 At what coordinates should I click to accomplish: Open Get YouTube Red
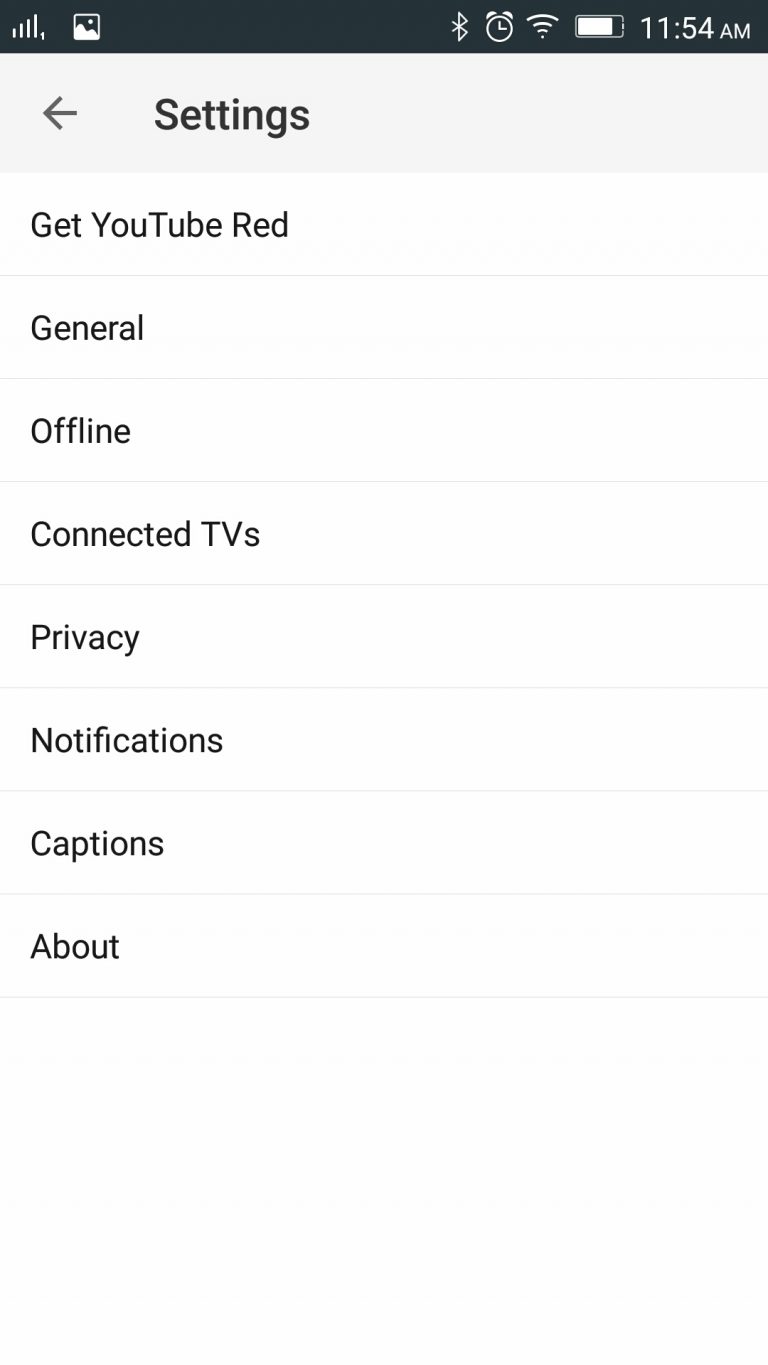[x=384, y=225]
